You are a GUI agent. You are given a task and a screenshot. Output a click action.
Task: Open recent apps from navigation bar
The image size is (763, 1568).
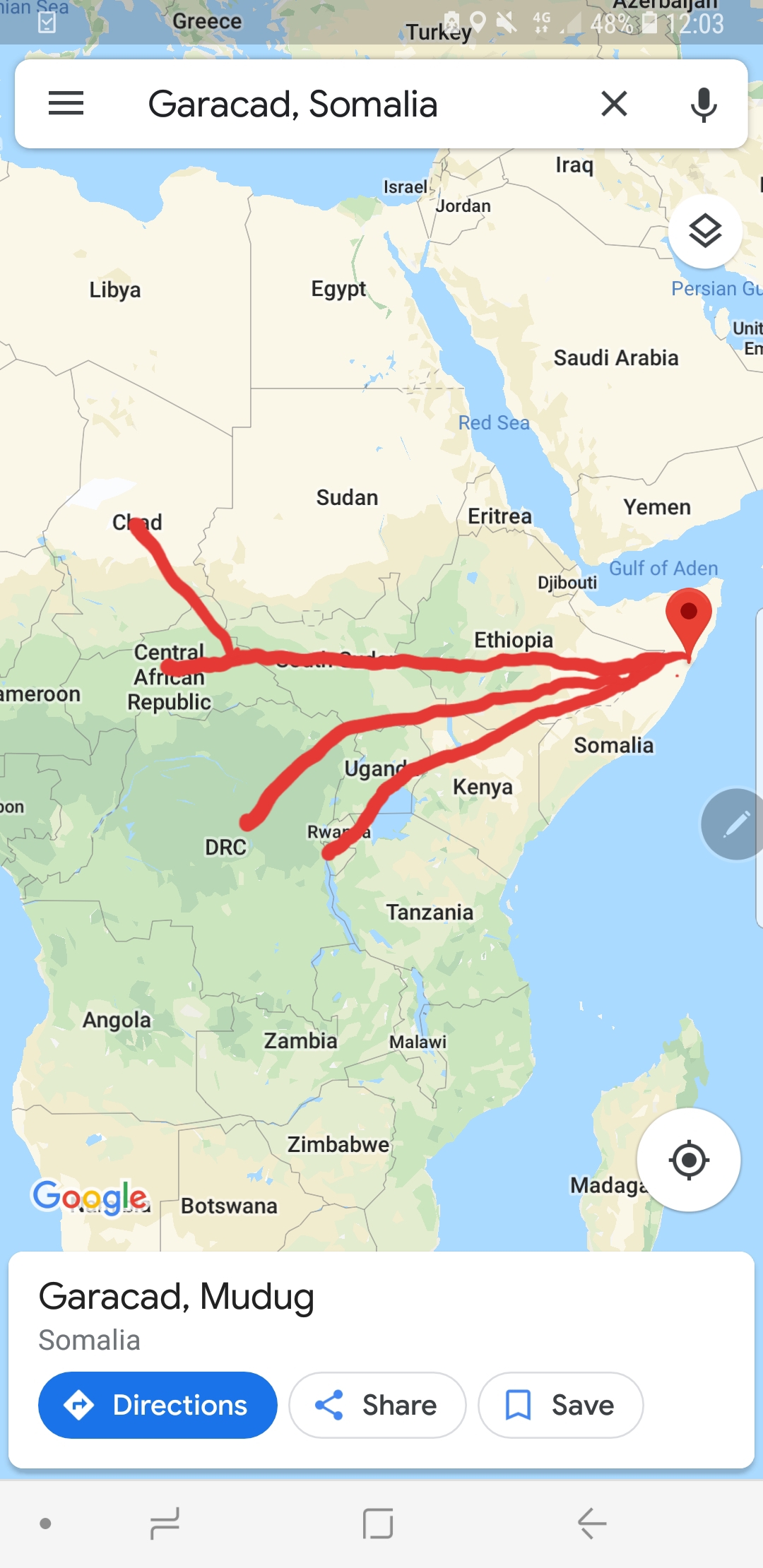pyautogui.click(x=165, y=1523)
